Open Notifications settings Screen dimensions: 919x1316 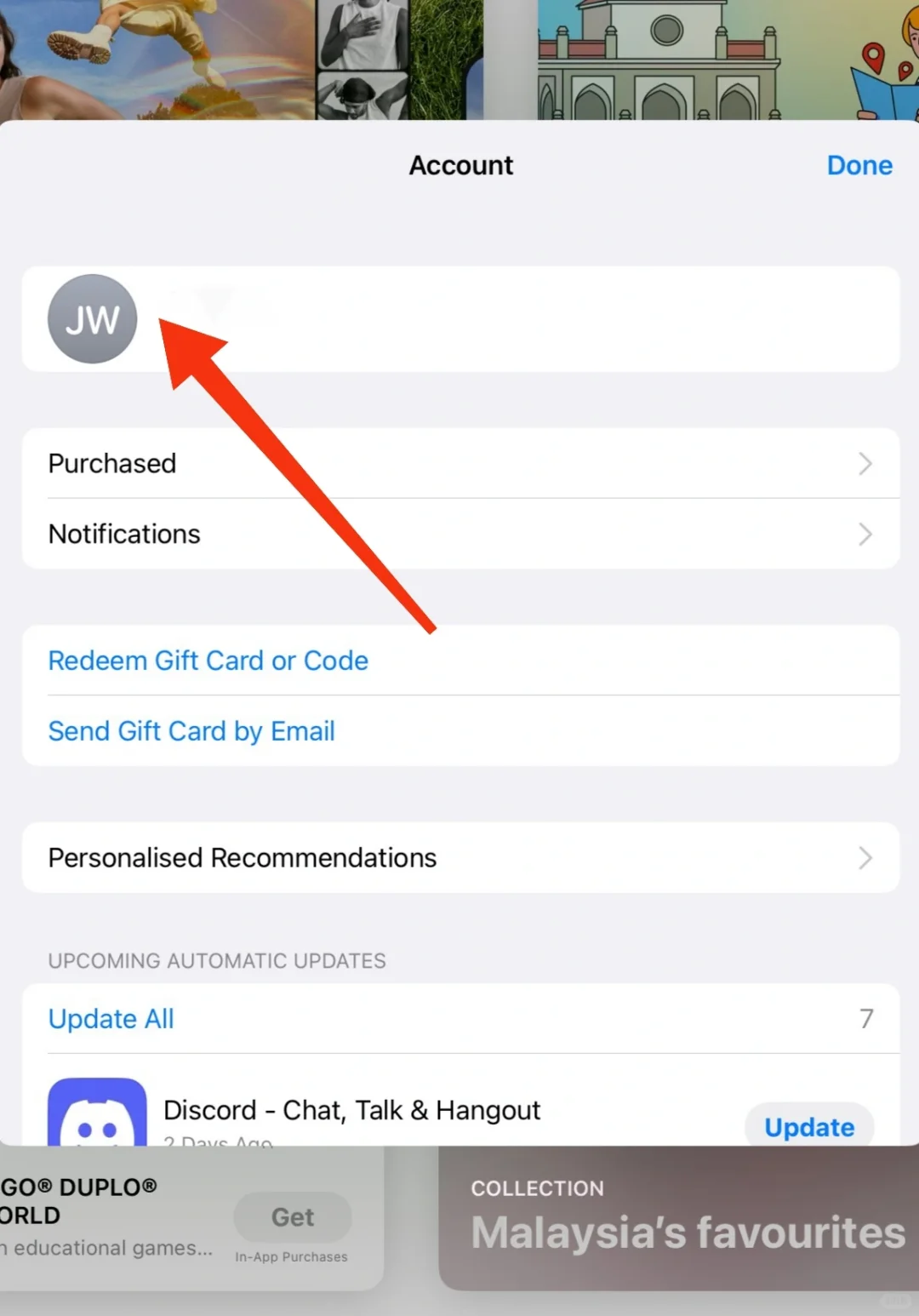point(459,535)
